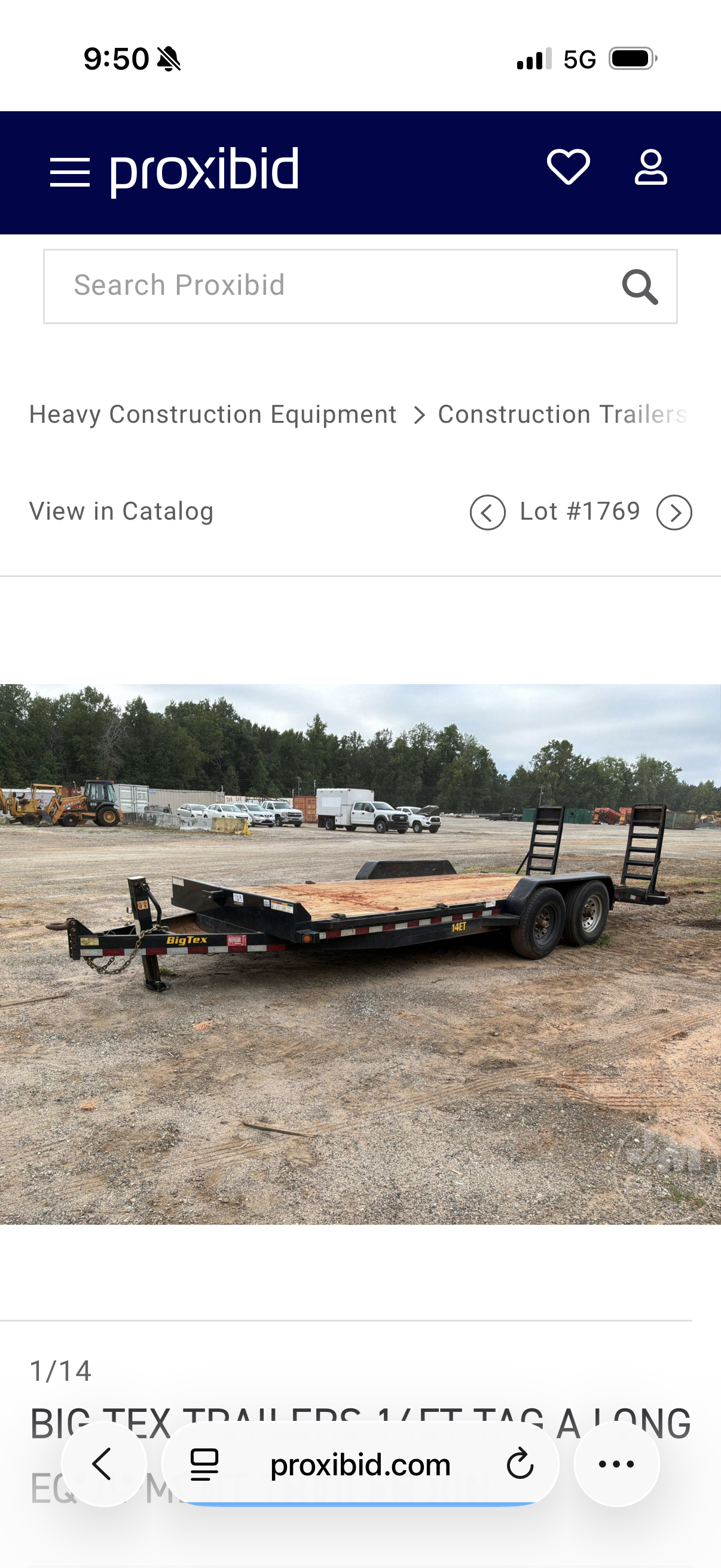This screenshot has height=1568, width=721.
Task: Open Construction Trailers breadcrumb
Action: coord(562,414)
